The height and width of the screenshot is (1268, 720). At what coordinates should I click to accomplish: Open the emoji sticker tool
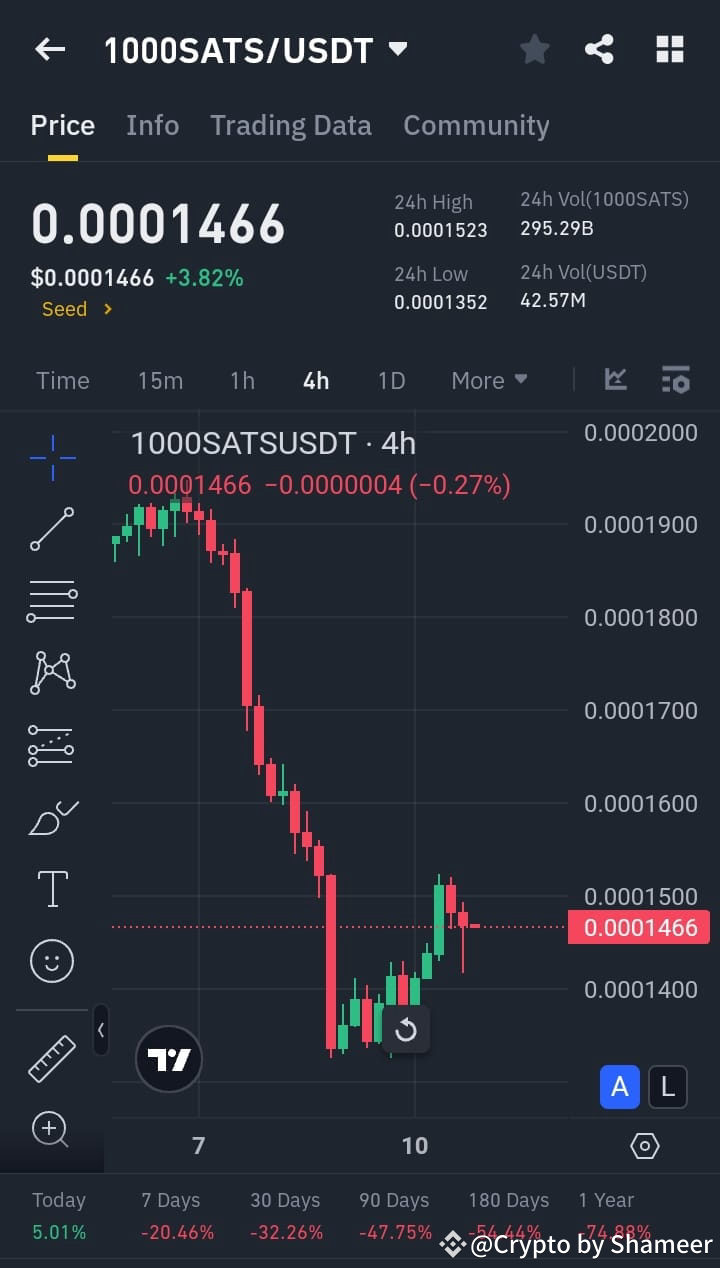[51, 960]
